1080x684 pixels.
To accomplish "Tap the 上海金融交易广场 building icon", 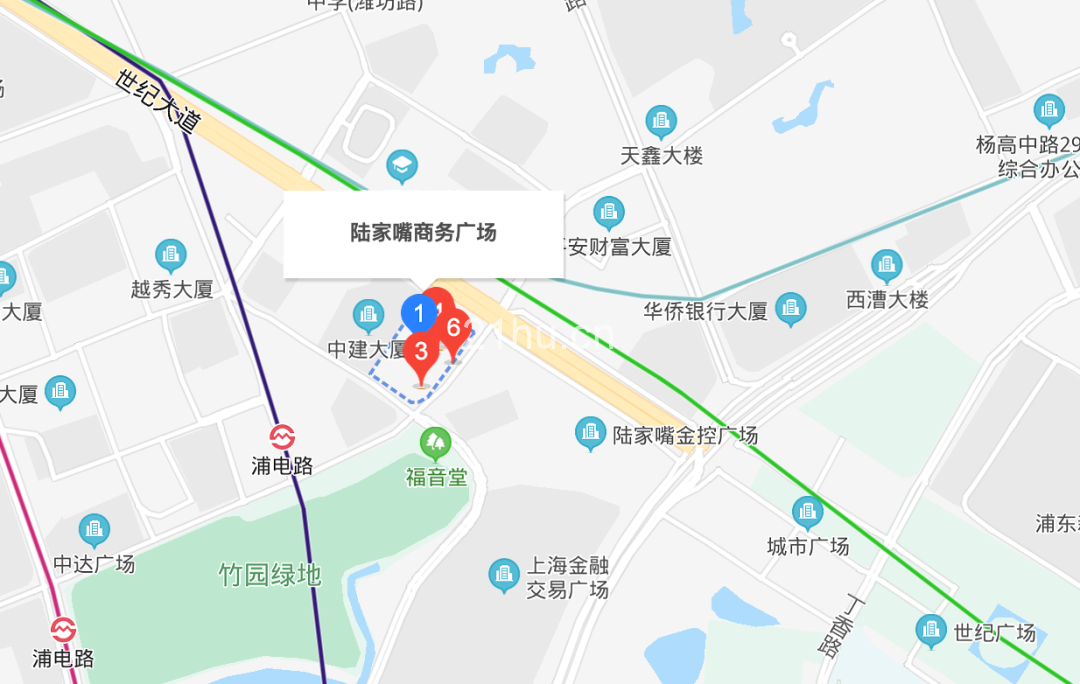I will pos(504,575).
